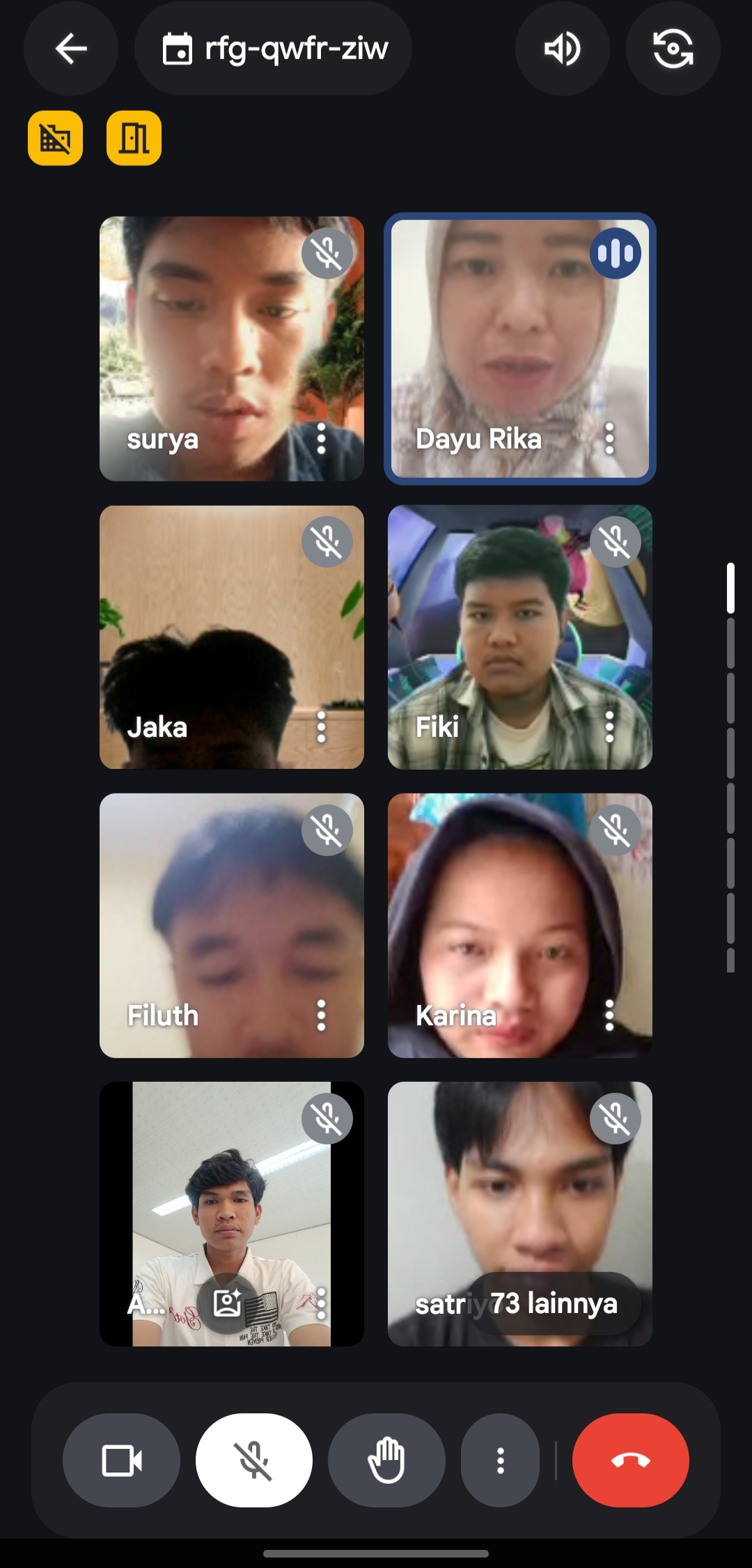The image size is (752, 1568).
Task: Open options menu on Karina's tile
Action: tap(609, 1016)
